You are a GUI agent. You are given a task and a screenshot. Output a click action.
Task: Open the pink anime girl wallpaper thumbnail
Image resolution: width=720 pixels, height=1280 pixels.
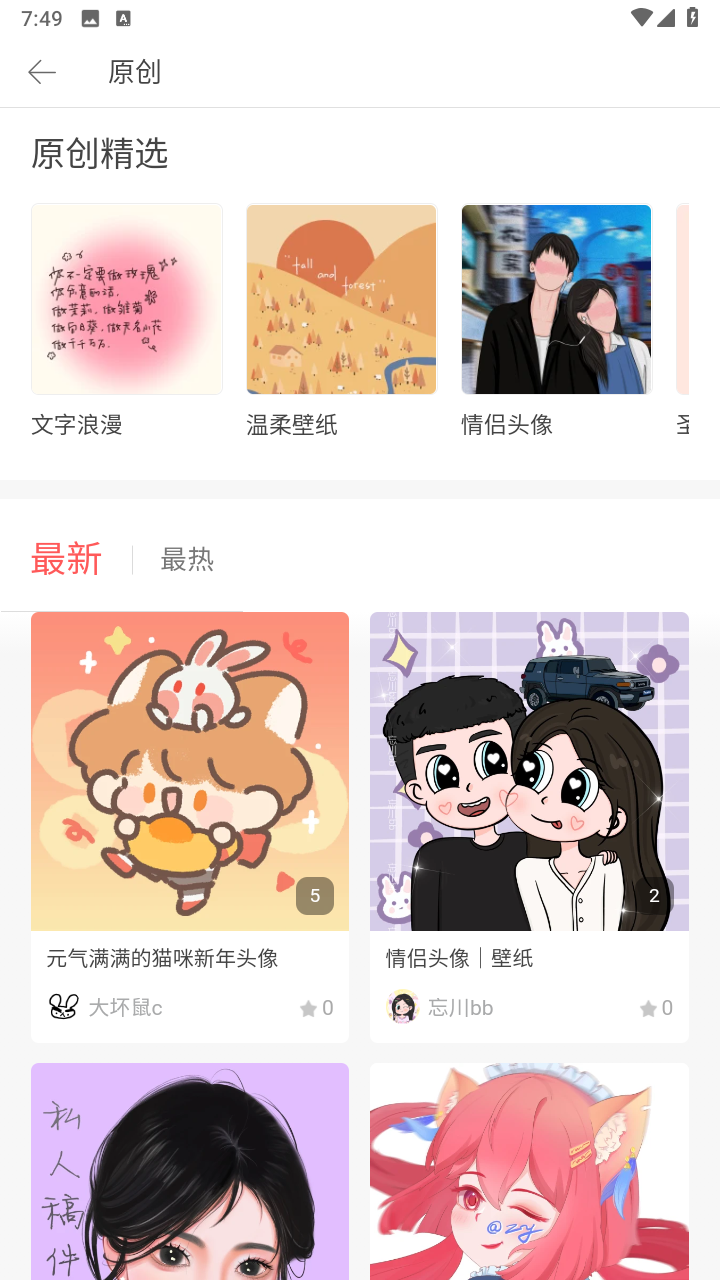pyautogui.click(x=529, y=1170)
